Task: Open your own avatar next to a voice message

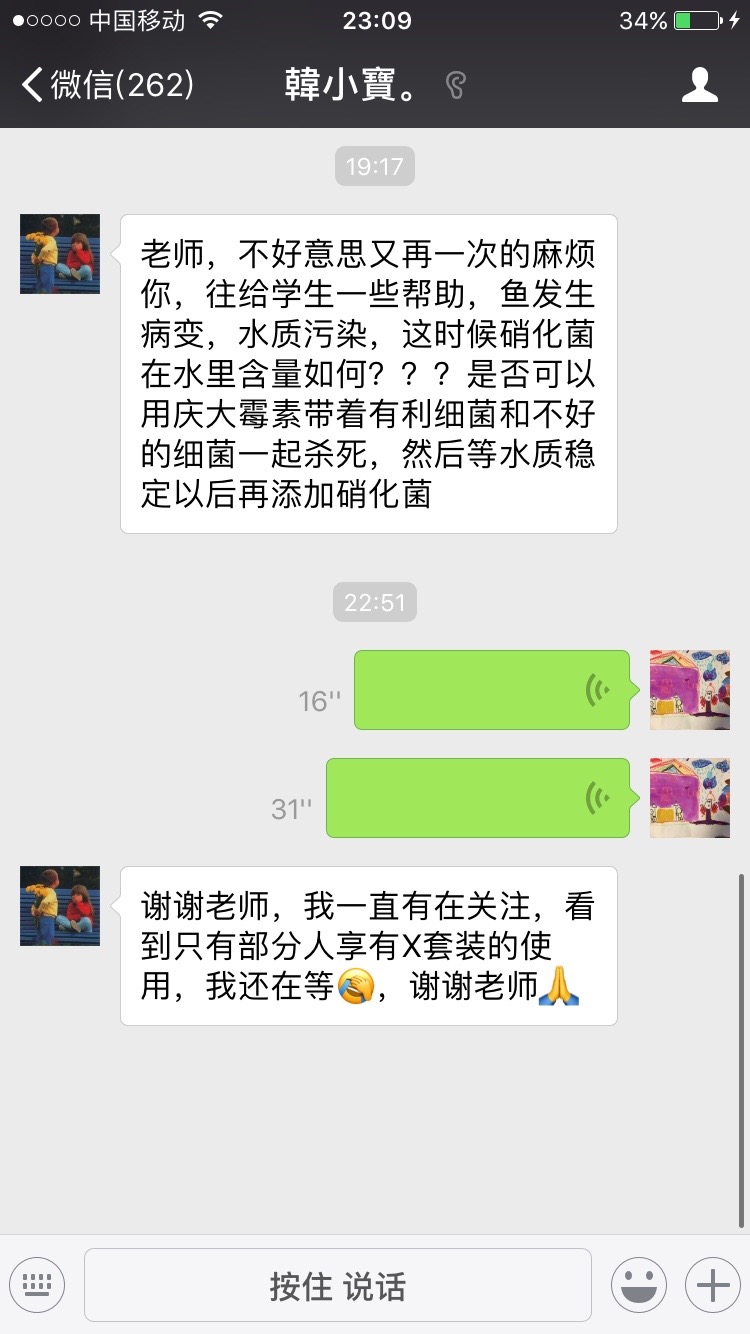Action: [x=689, y=690]
